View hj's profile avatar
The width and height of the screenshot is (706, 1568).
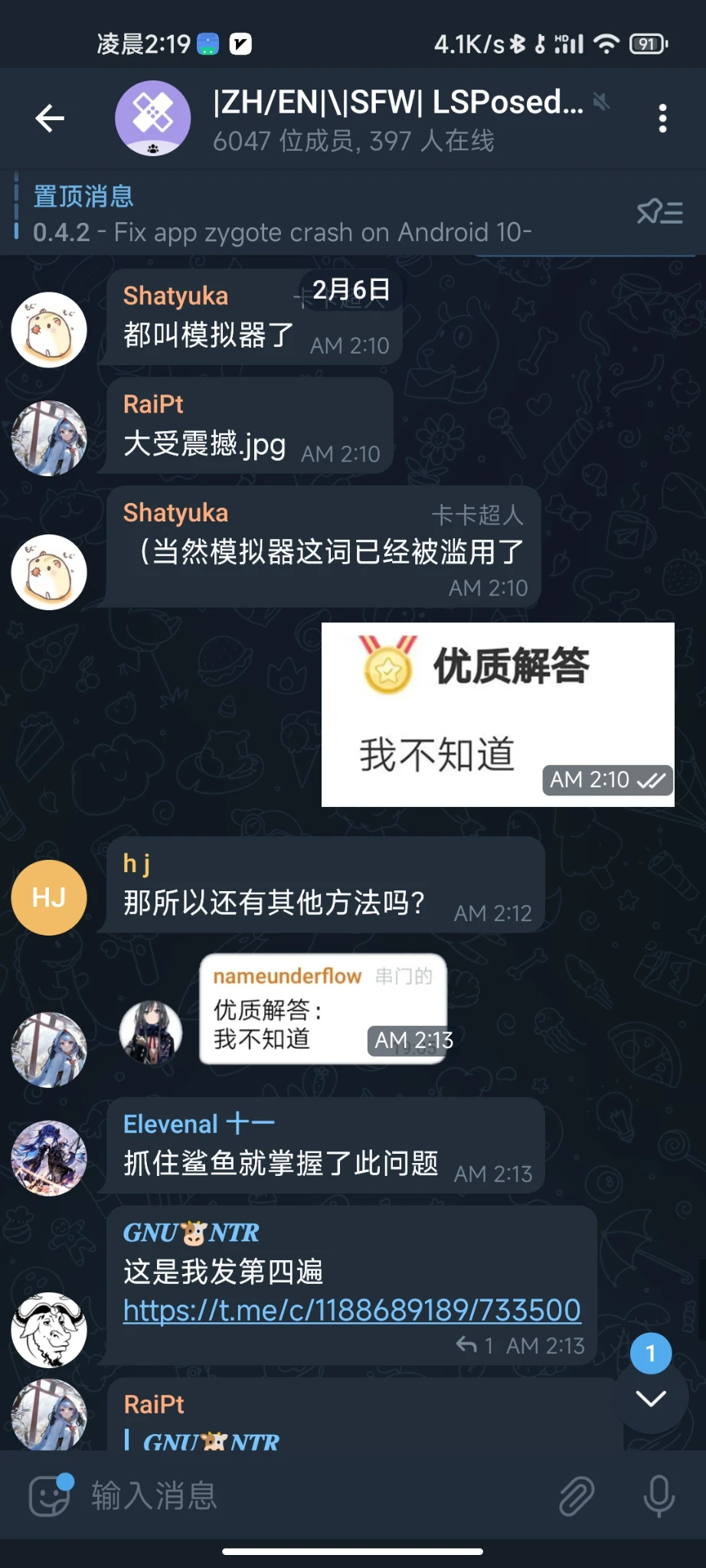[x=49, y=897]
